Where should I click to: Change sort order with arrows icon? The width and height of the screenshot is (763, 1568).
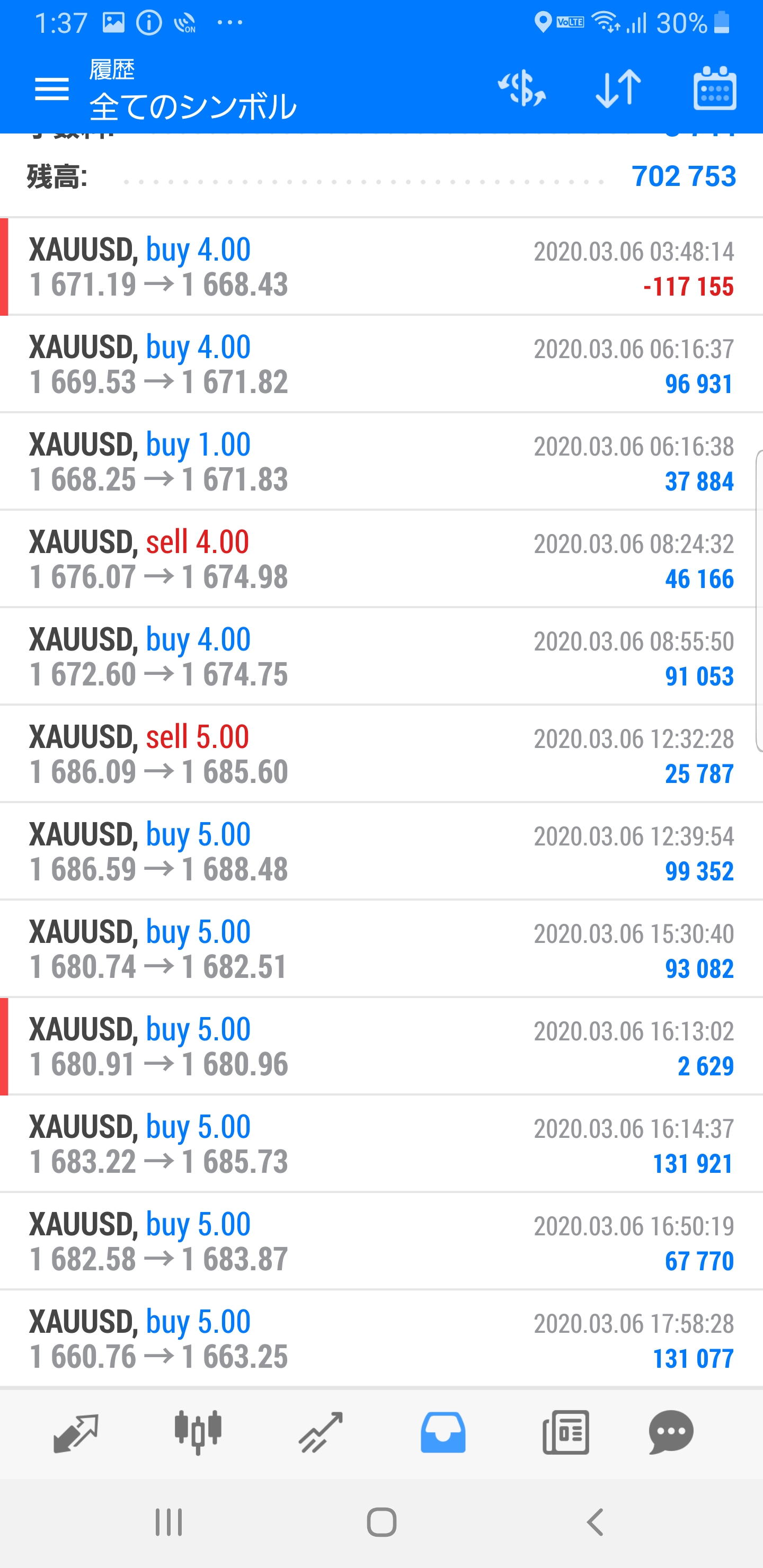point(617,90)
